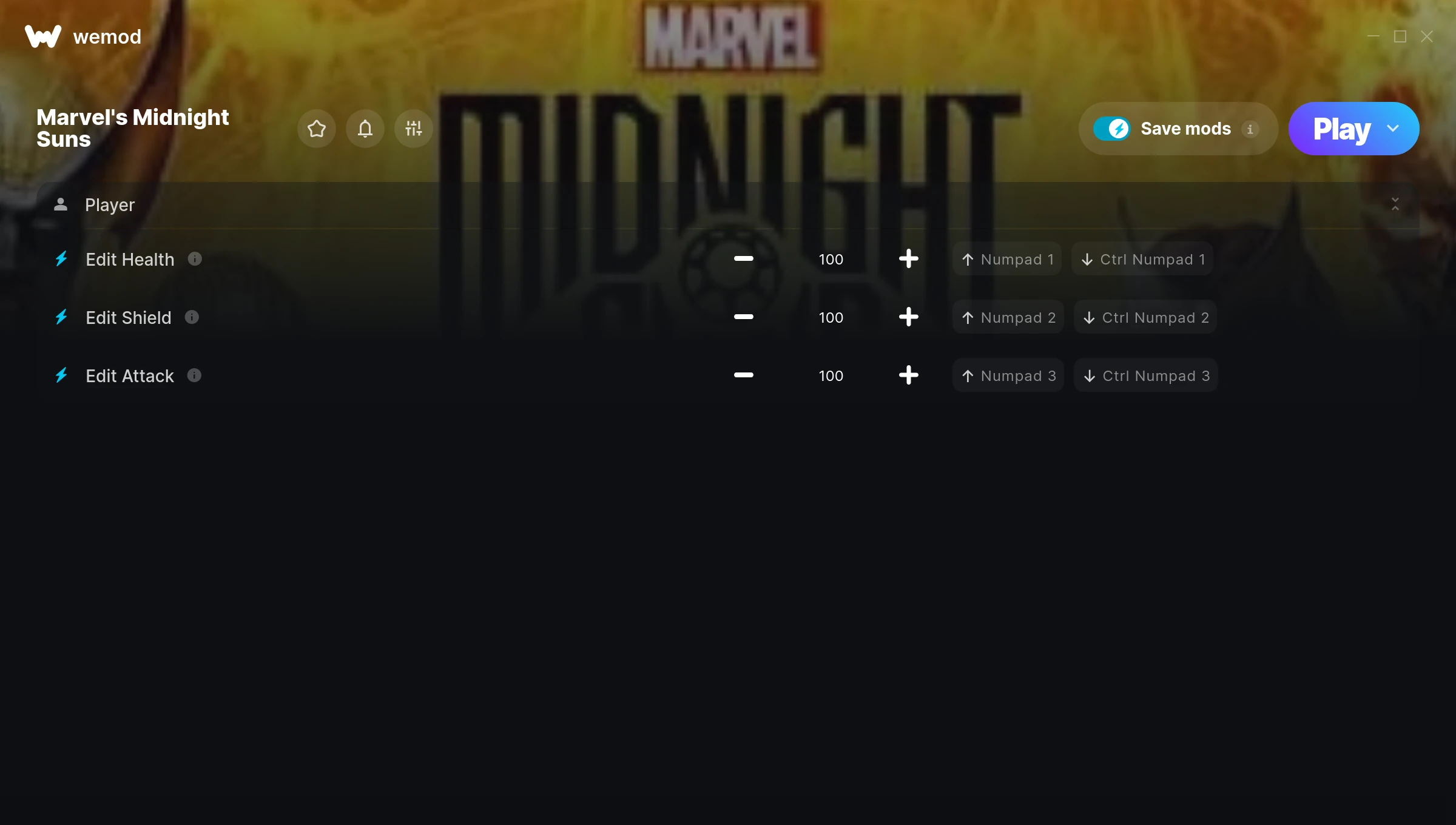Increase the Edit Shield value

908,317
